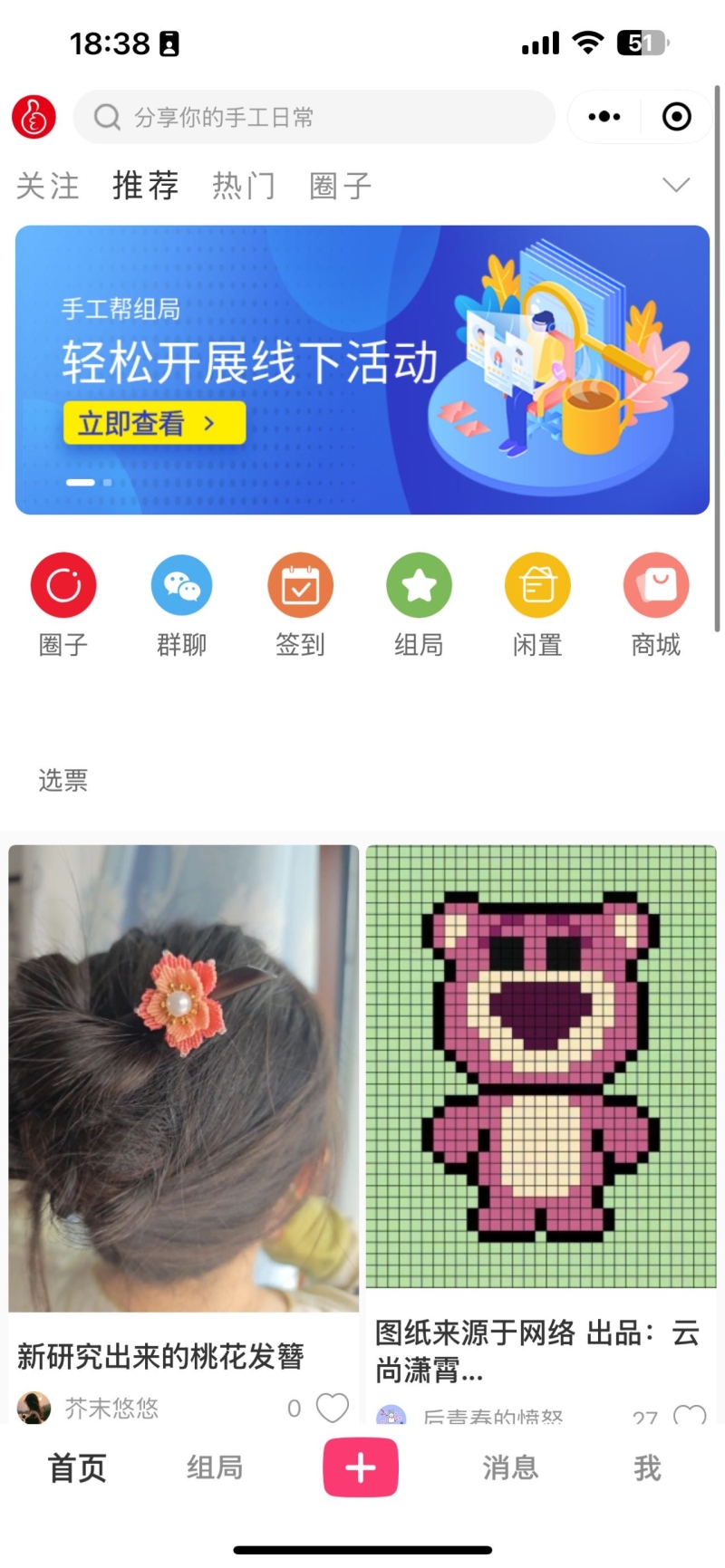Open the 我 profile tab

[x=647, y=1467]
